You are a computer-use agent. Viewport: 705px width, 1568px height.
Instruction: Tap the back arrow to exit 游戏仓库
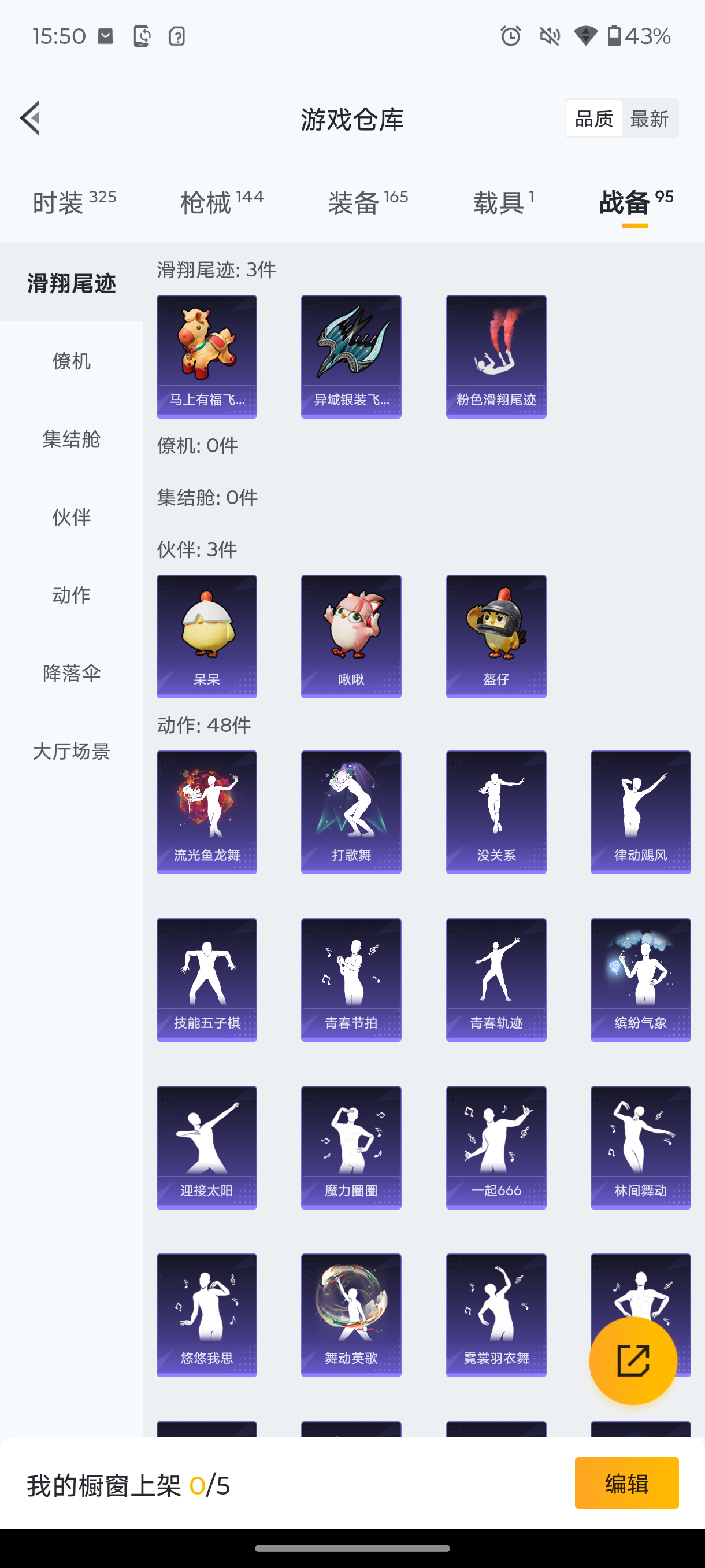30,119
